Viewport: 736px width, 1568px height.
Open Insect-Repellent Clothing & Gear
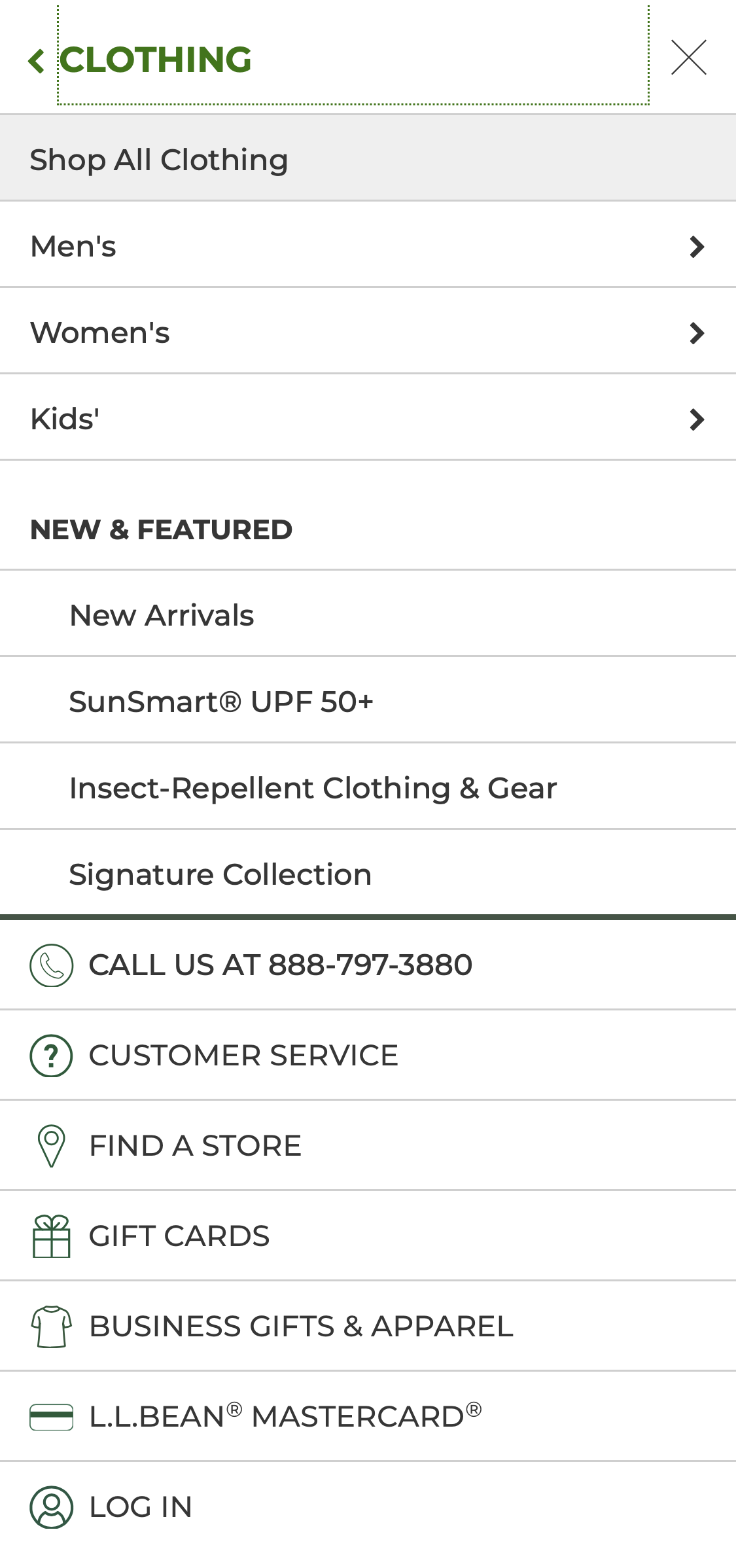[313, 787]
